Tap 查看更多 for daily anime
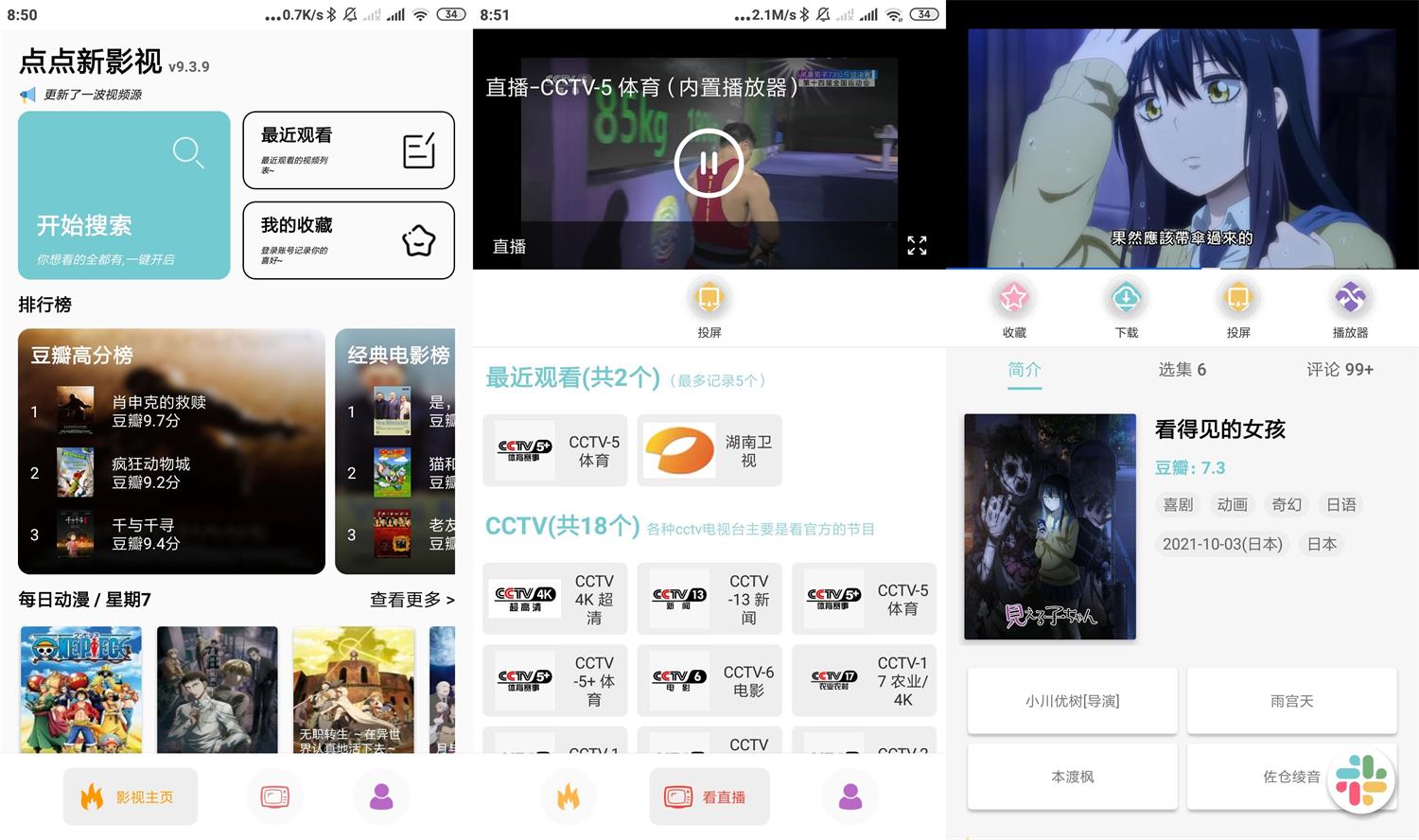This screenshot has width=1419, height=840. (x=412, y=600)
